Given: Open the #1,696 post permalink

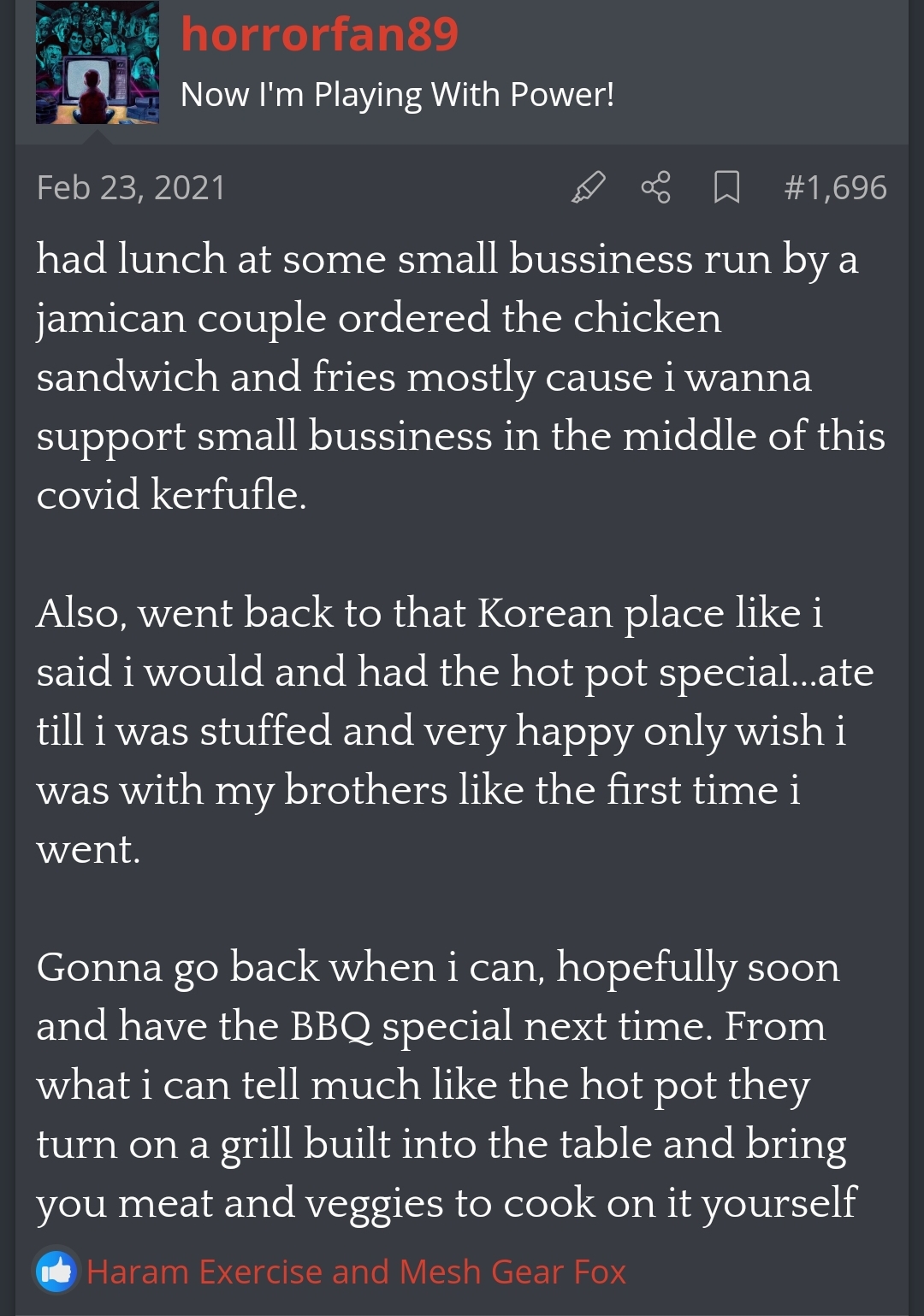Looking at the screenshot, I should [835, 187].
